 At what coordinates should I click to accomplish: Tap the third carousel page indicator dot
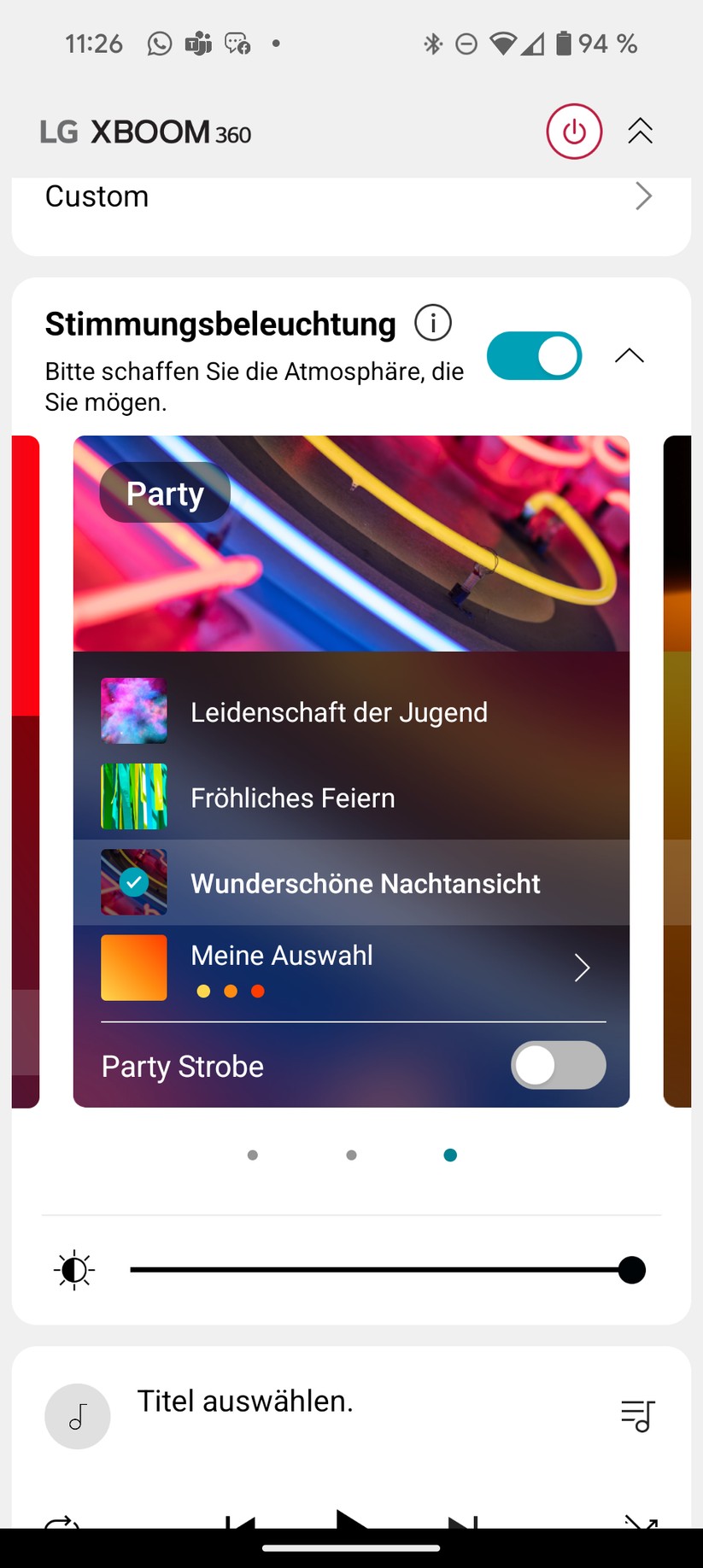[x=450, y=1155]
